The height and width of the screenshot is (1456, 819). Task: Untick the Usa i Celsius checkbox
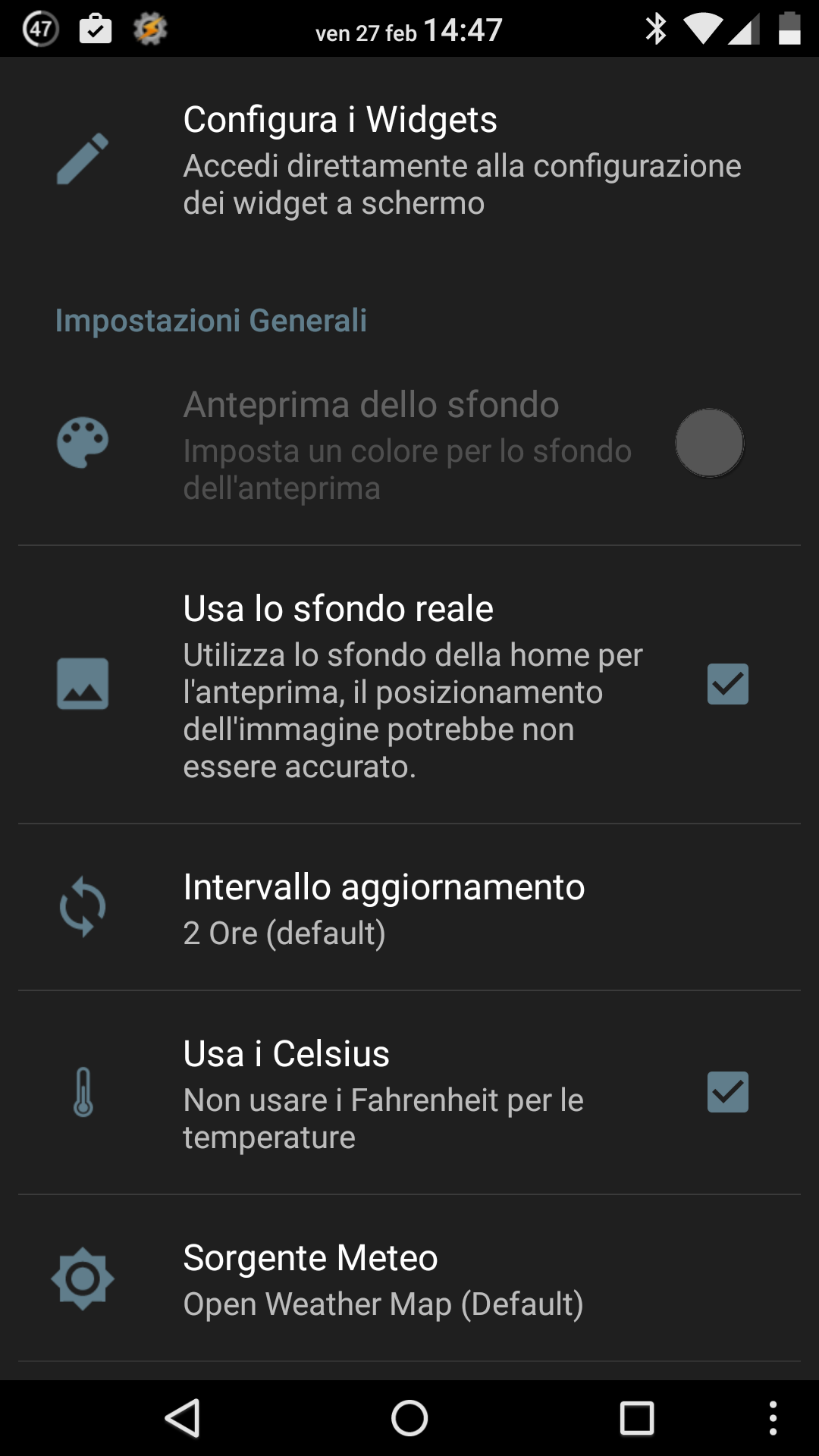pyautogui.click(x=727, y=1092)
